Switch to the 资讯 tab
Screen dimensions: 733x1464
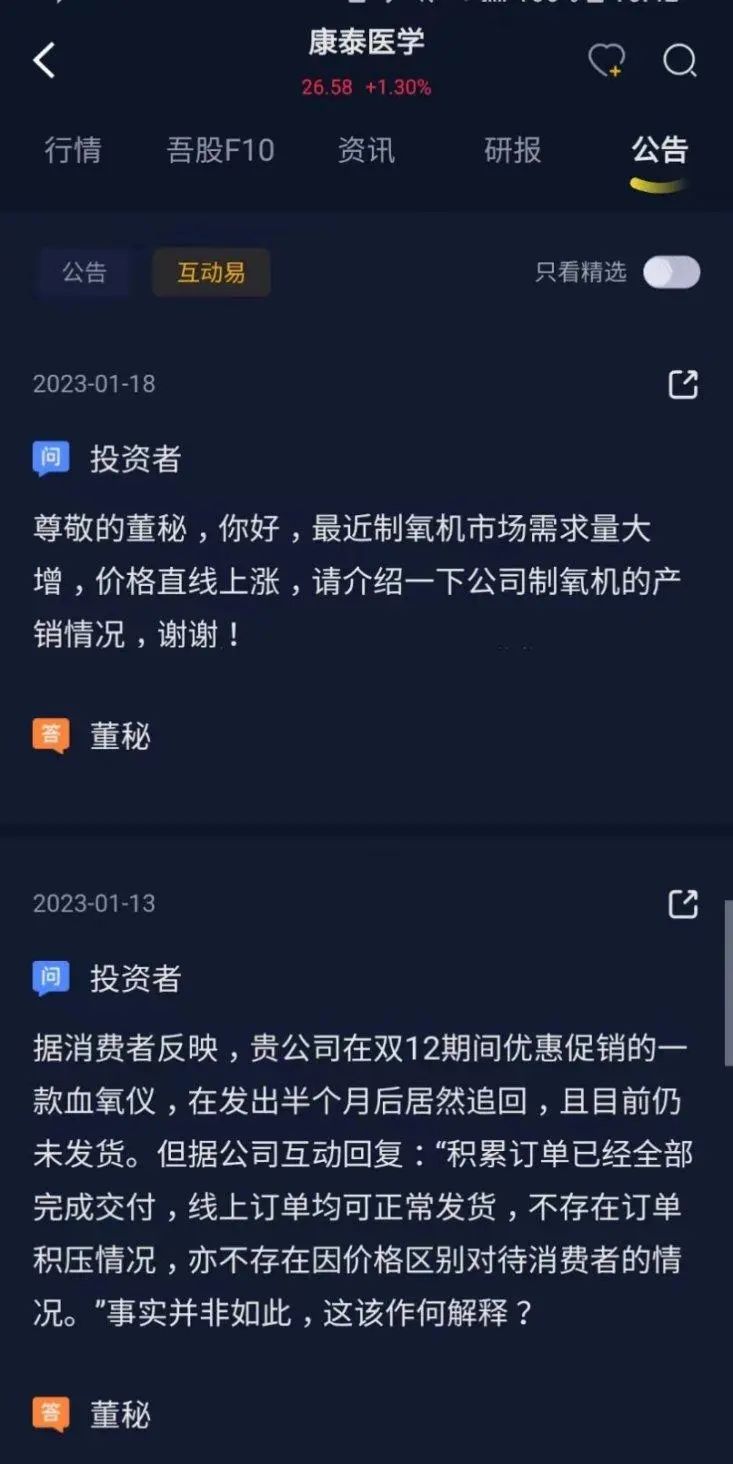click(x=366, y=150)
